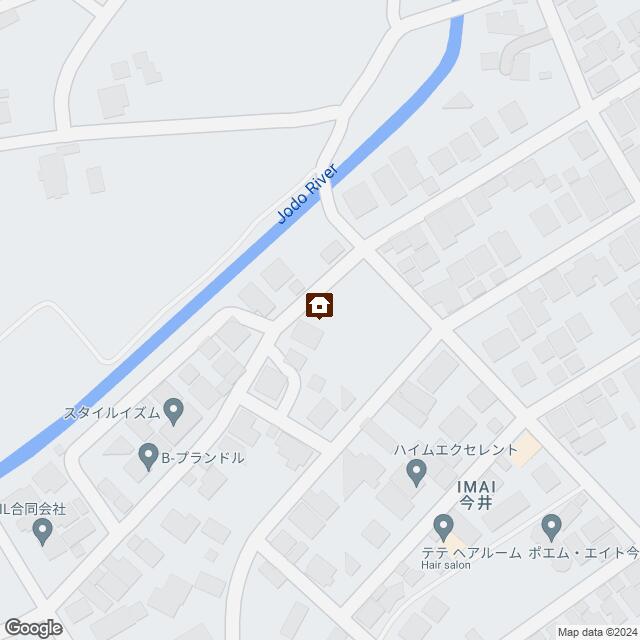Open the スタイルイズム place pin
This screenshot has height=640, width=640.
click(x=173, y=409)
